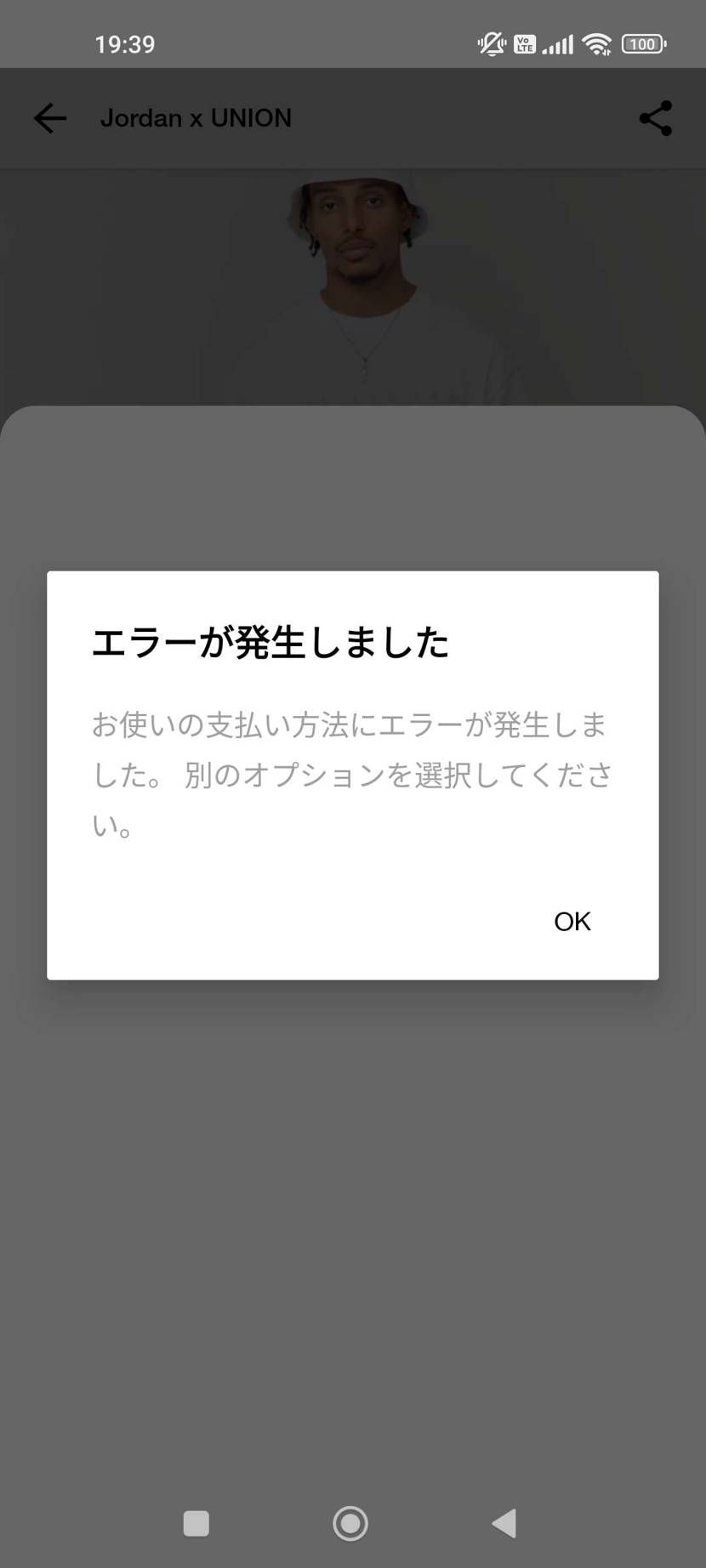706x1568 pixels.
Task: Go back from Jordan x UNION
Action: [x=50, y=118]
